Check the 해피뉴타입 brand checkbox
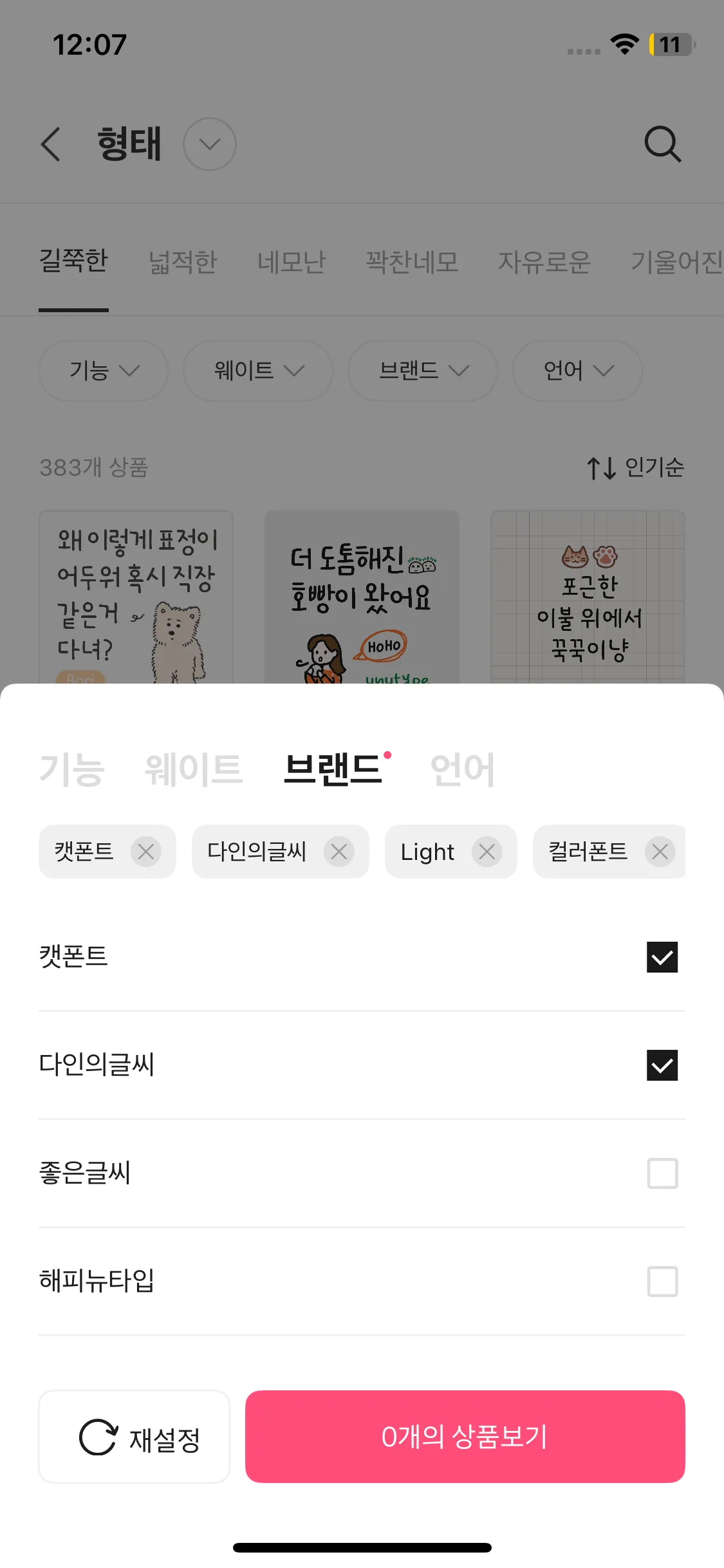724x1568 pixels. (x=662, y=1282)
